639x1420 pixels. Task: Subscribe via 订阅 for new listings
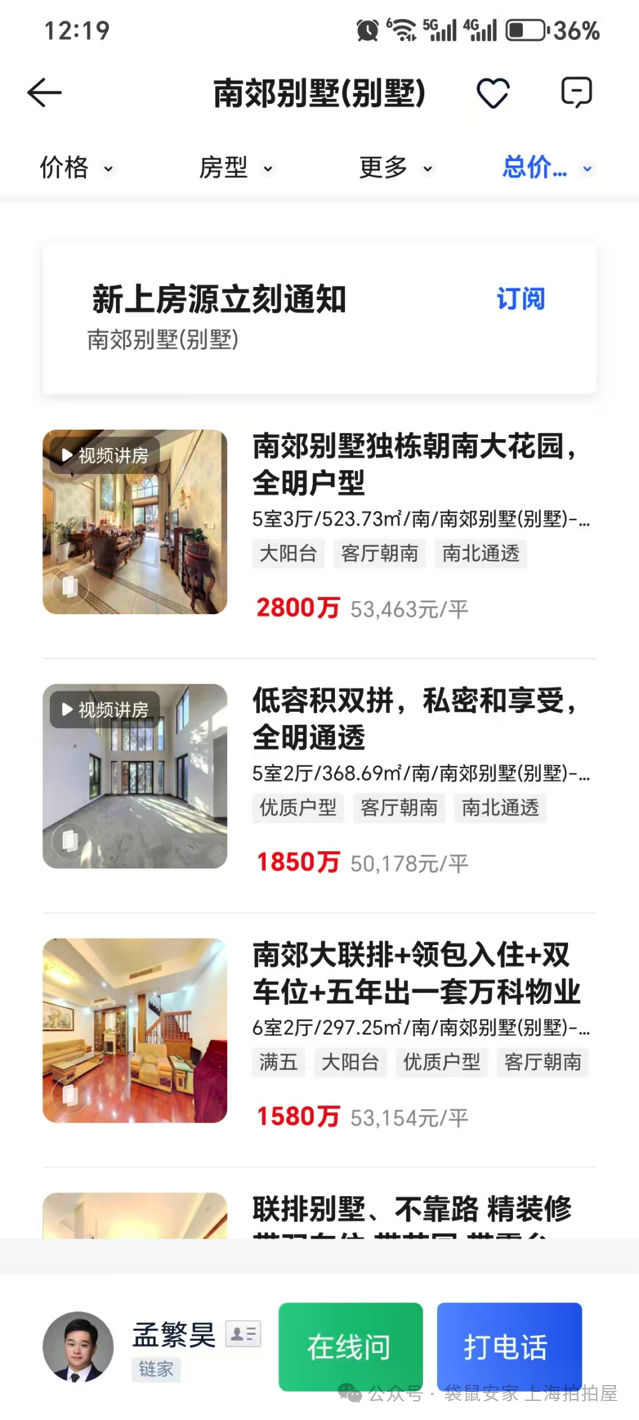point(520,299)
